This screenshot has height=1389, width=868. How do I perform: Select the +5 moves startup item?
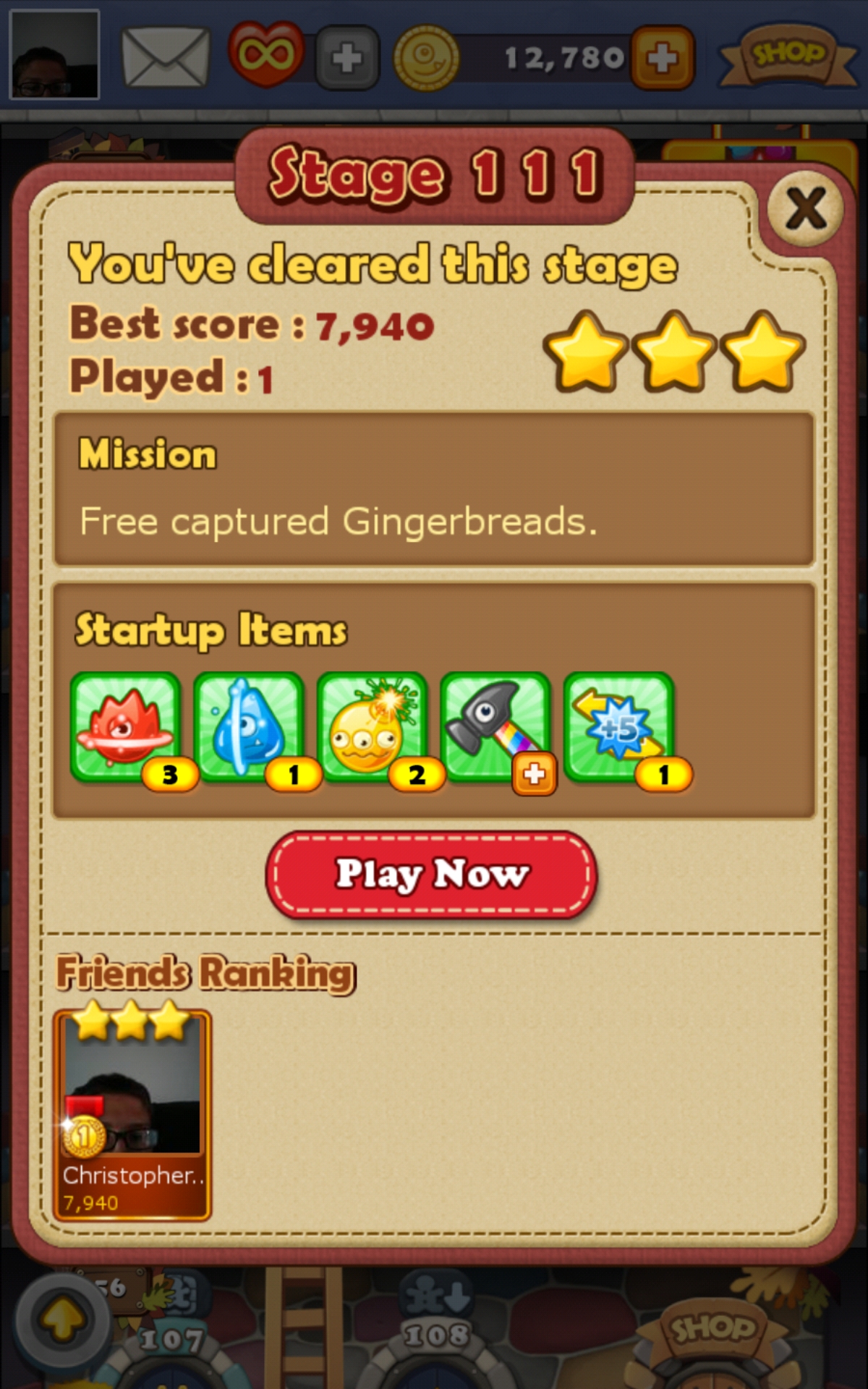point(619,727)
